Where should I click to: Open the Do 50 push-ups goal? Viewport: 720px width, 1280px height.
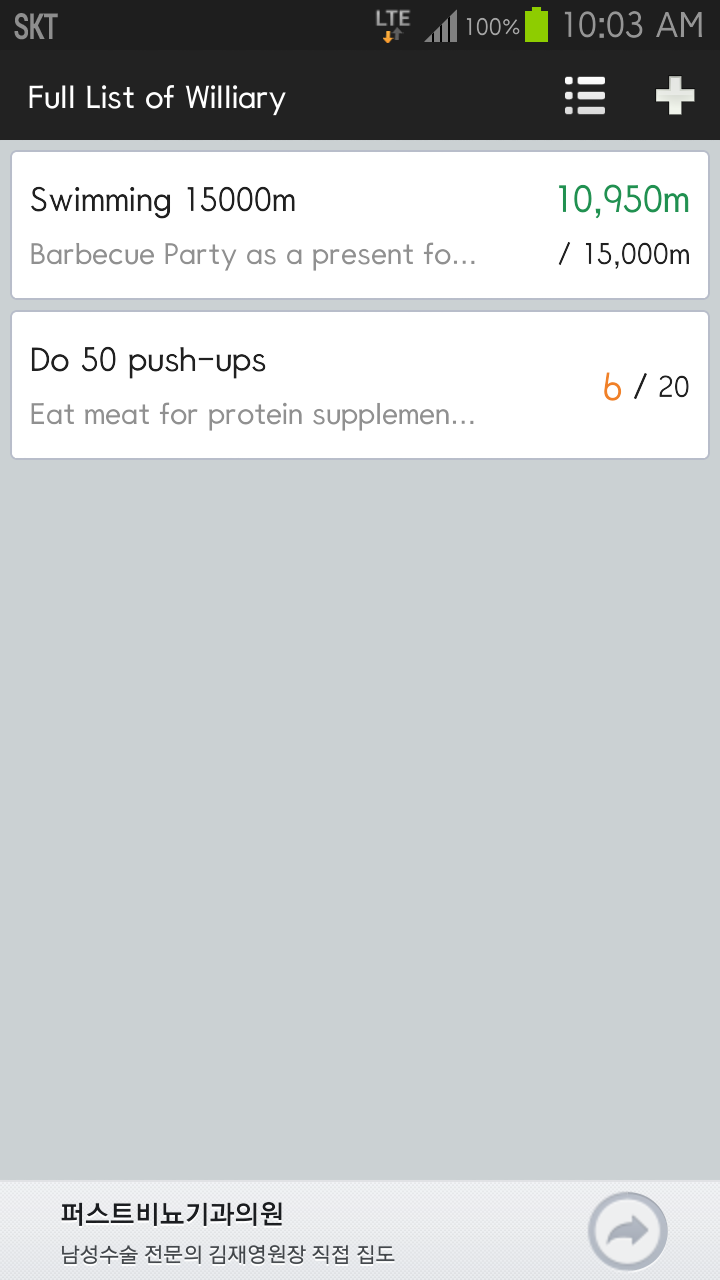click(x=360, y=386)
